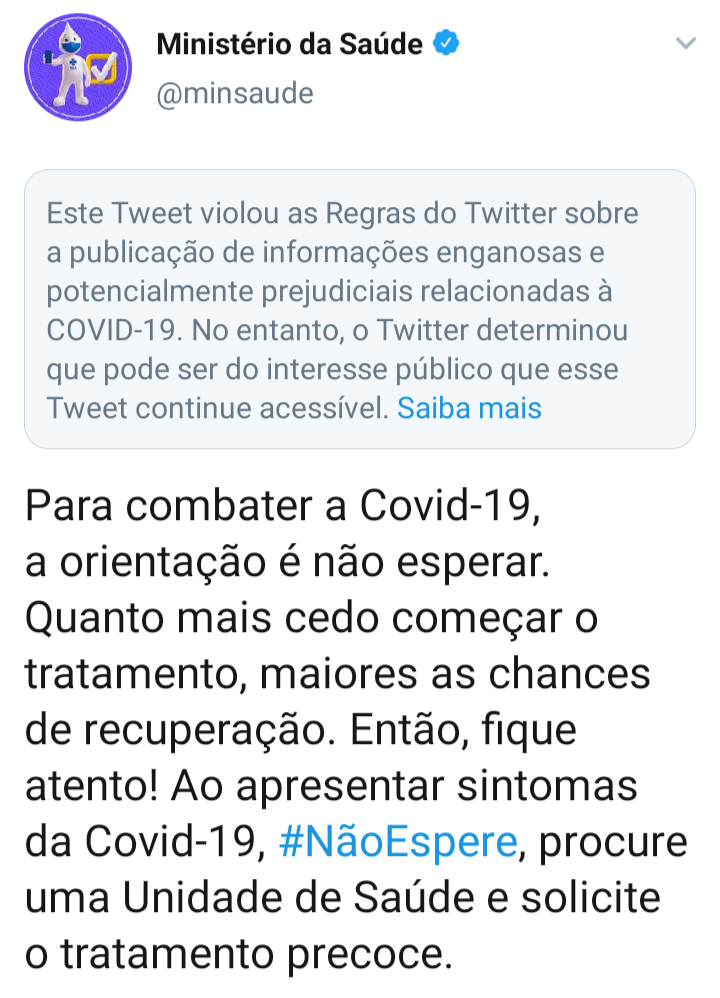
Task: Open the tweet options chevron menu
Action: 685,43
